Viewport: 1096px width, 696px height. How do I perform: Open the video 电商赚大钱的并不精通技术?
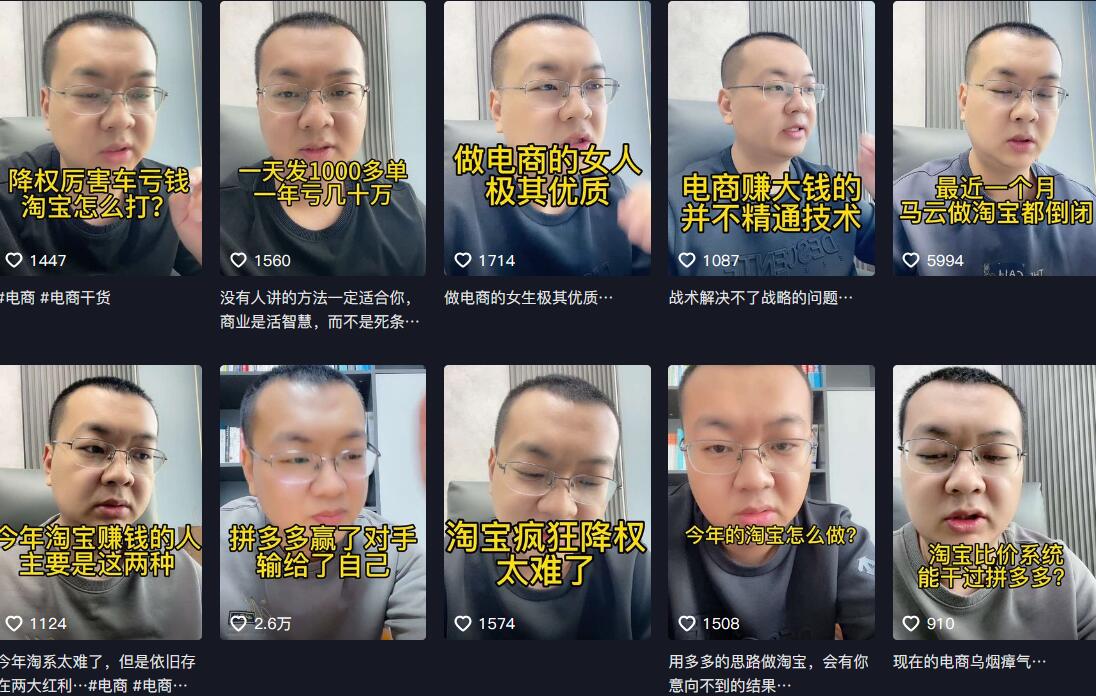pyautogui.click(x=771, y=138)
